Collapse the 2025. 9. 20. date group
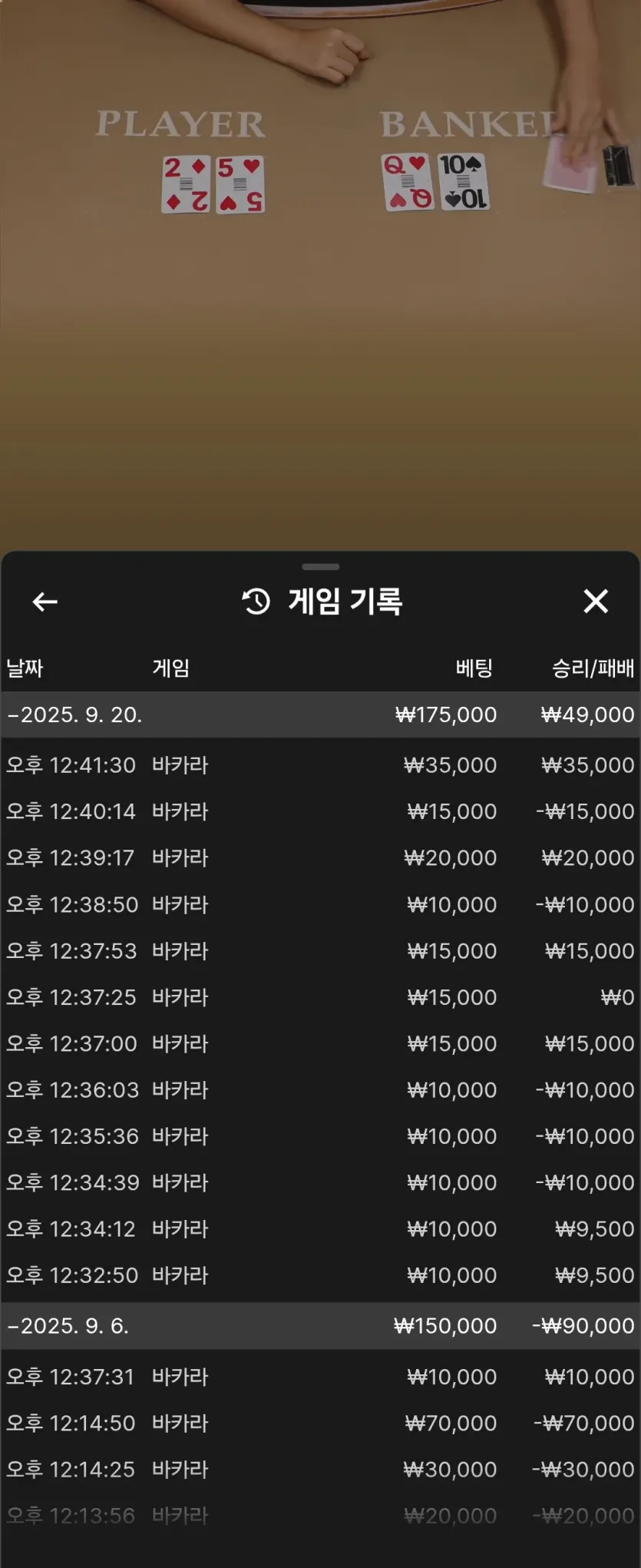The width and height of the screenshot is (641, 1568). 320,714
